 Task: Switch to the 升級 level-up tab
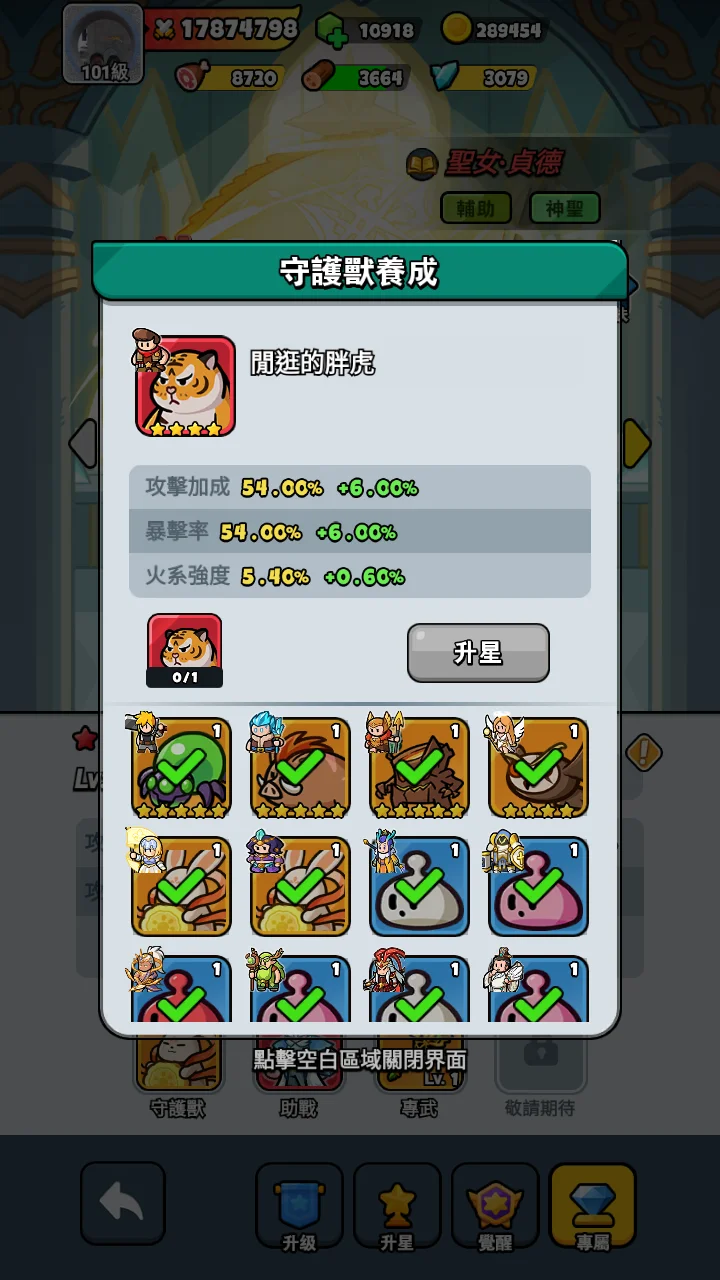pos(299,1205)
